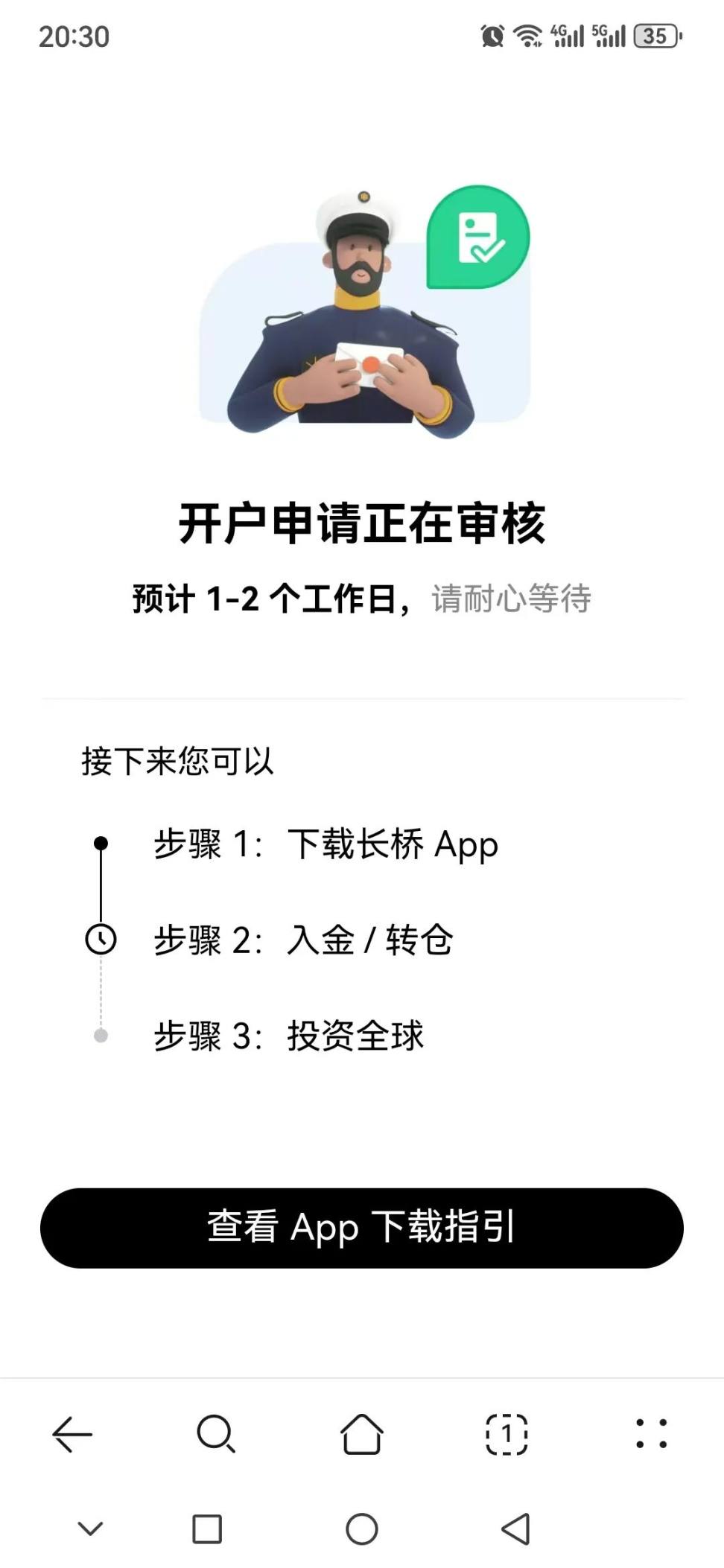Open recent apps with square button
This screenshot has height=1568, width=724.
[207, 1529]
